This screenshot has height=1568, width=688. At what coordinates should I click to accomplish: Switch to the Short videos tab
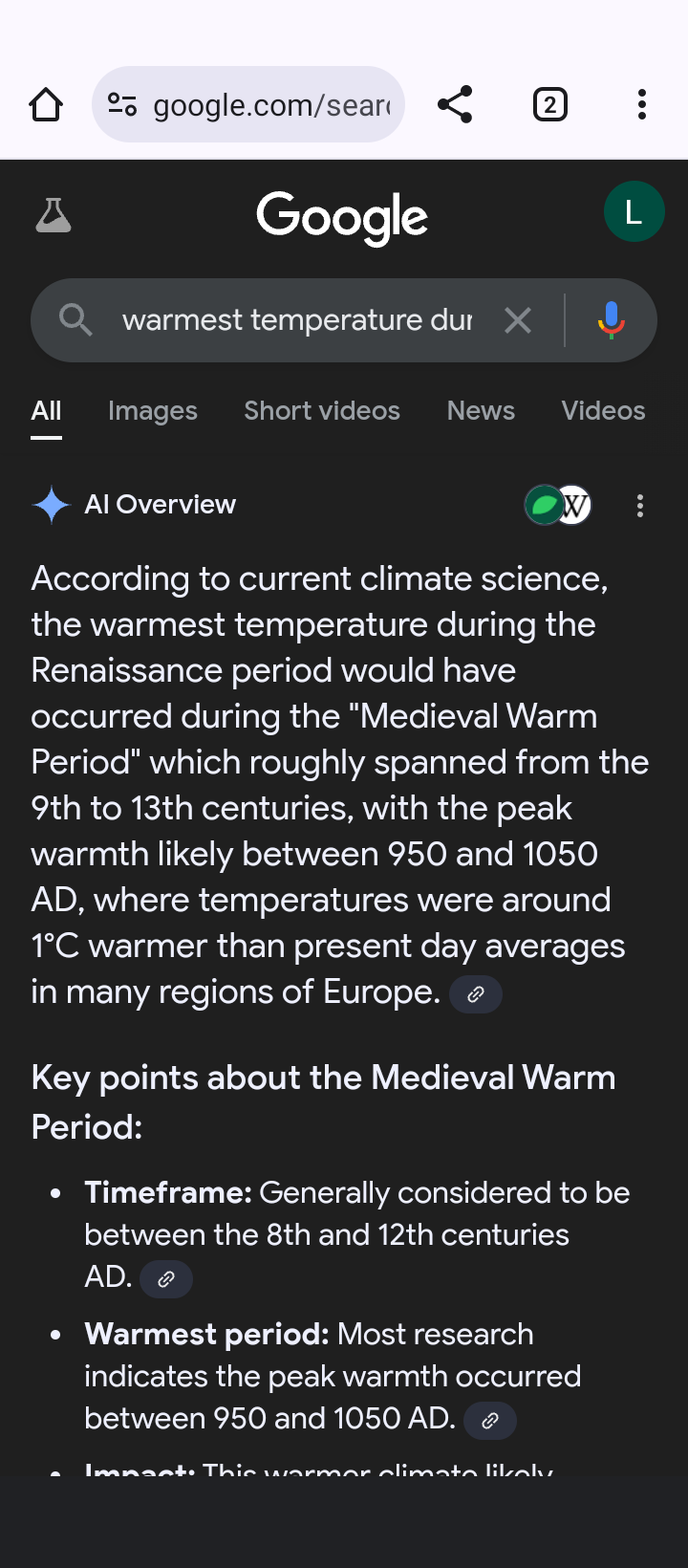click(322, 411)
